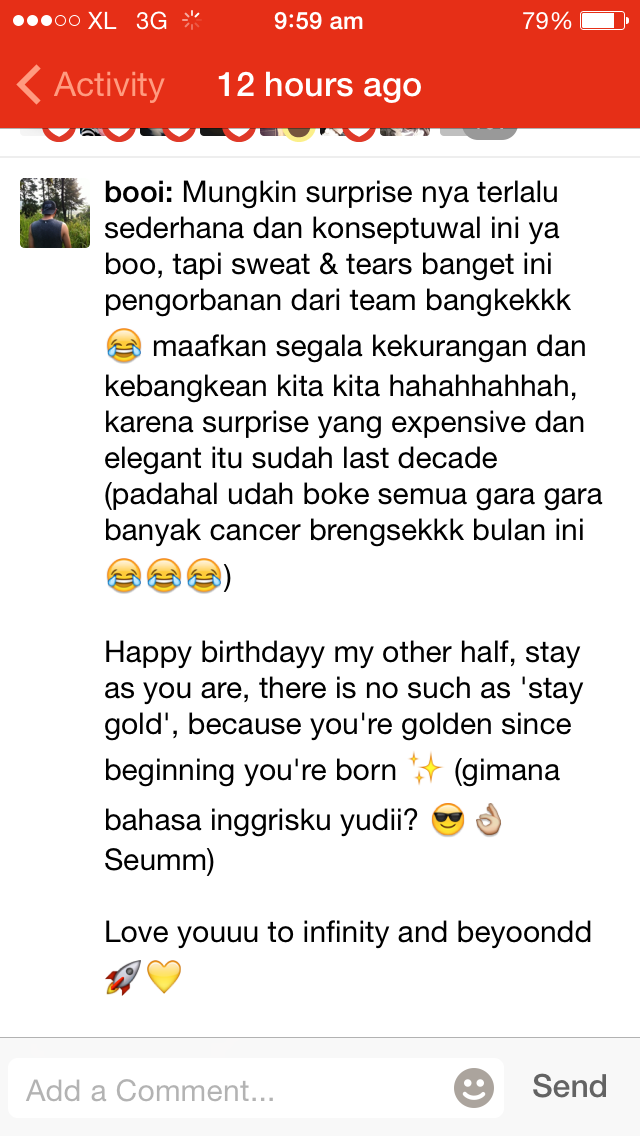Send the comment

[x=569, y=1086]
